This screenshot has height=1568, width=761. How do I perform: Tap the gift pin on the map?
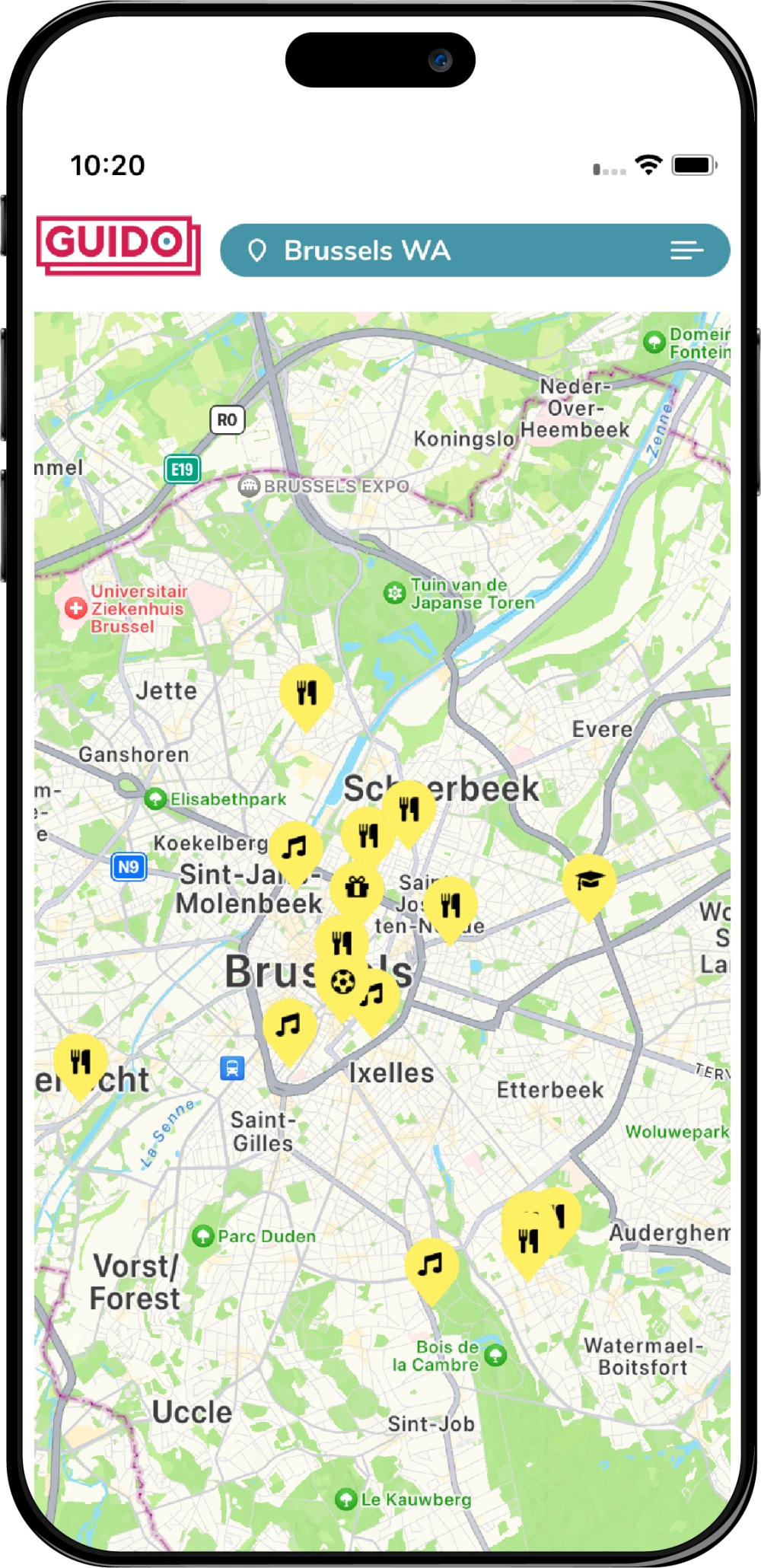356,888
